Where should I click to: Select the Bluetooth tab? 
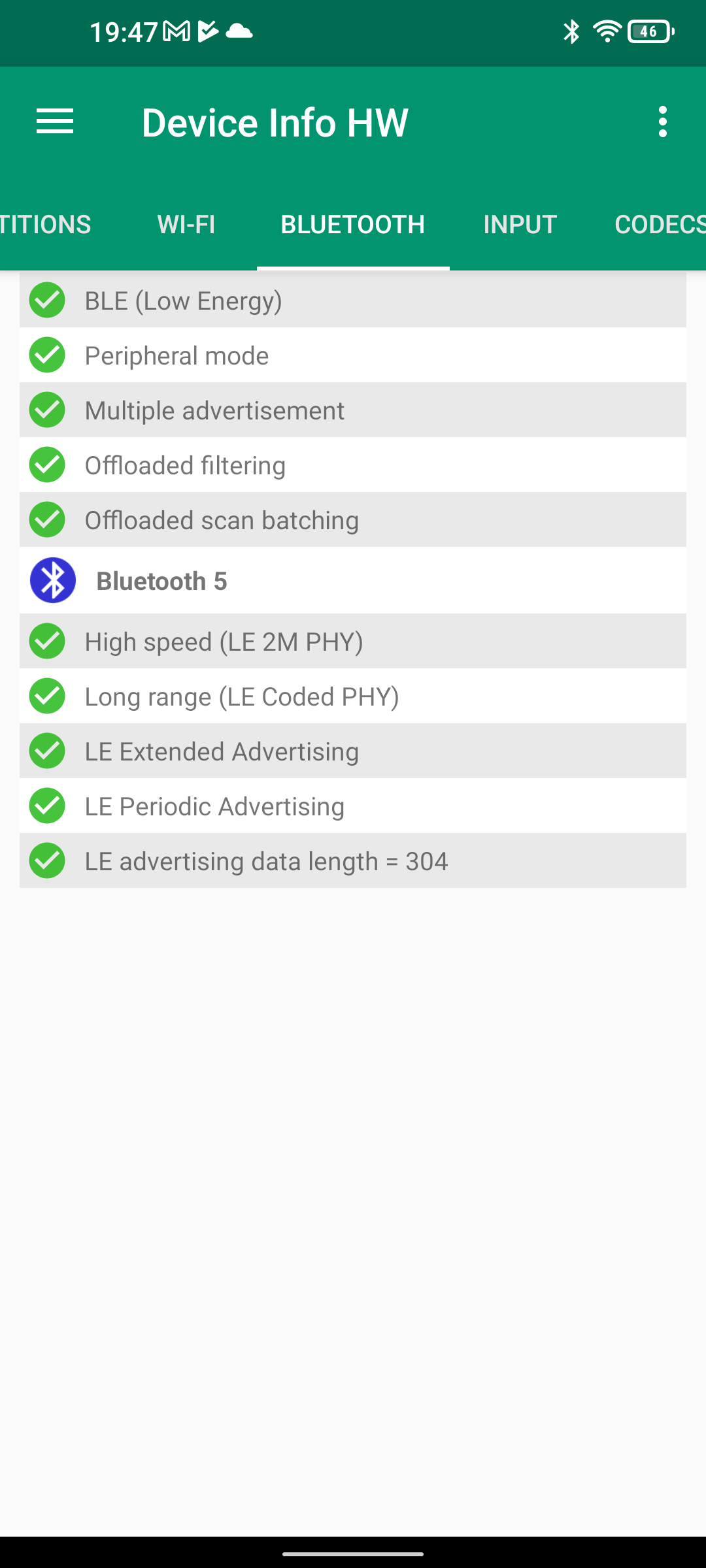(353, 225)
